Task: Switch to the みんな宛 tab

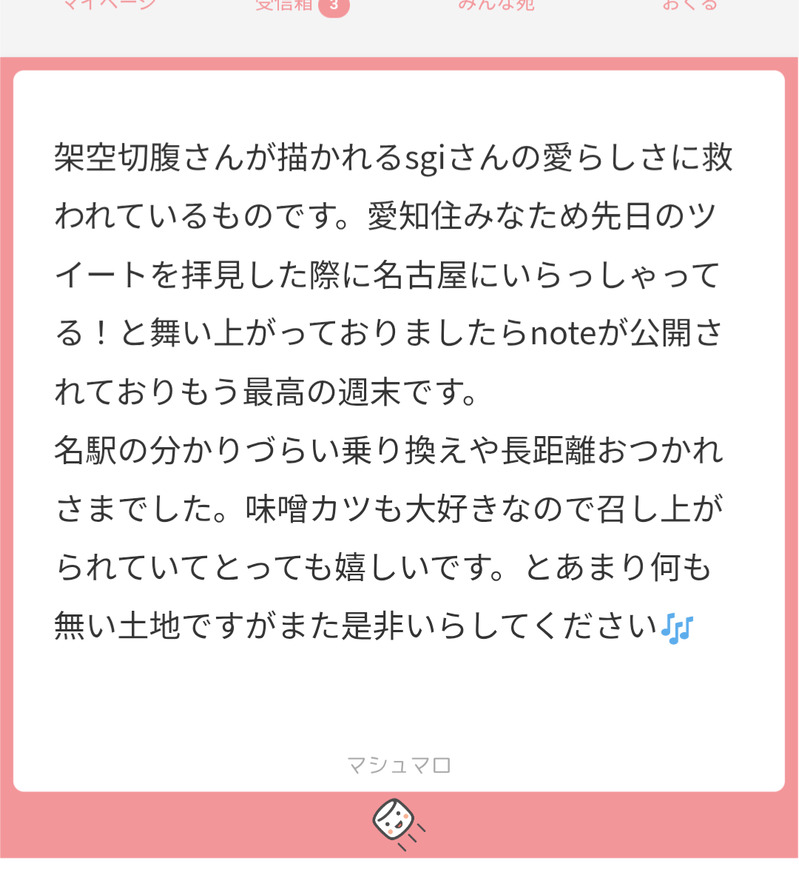Action: pos(496,5)
